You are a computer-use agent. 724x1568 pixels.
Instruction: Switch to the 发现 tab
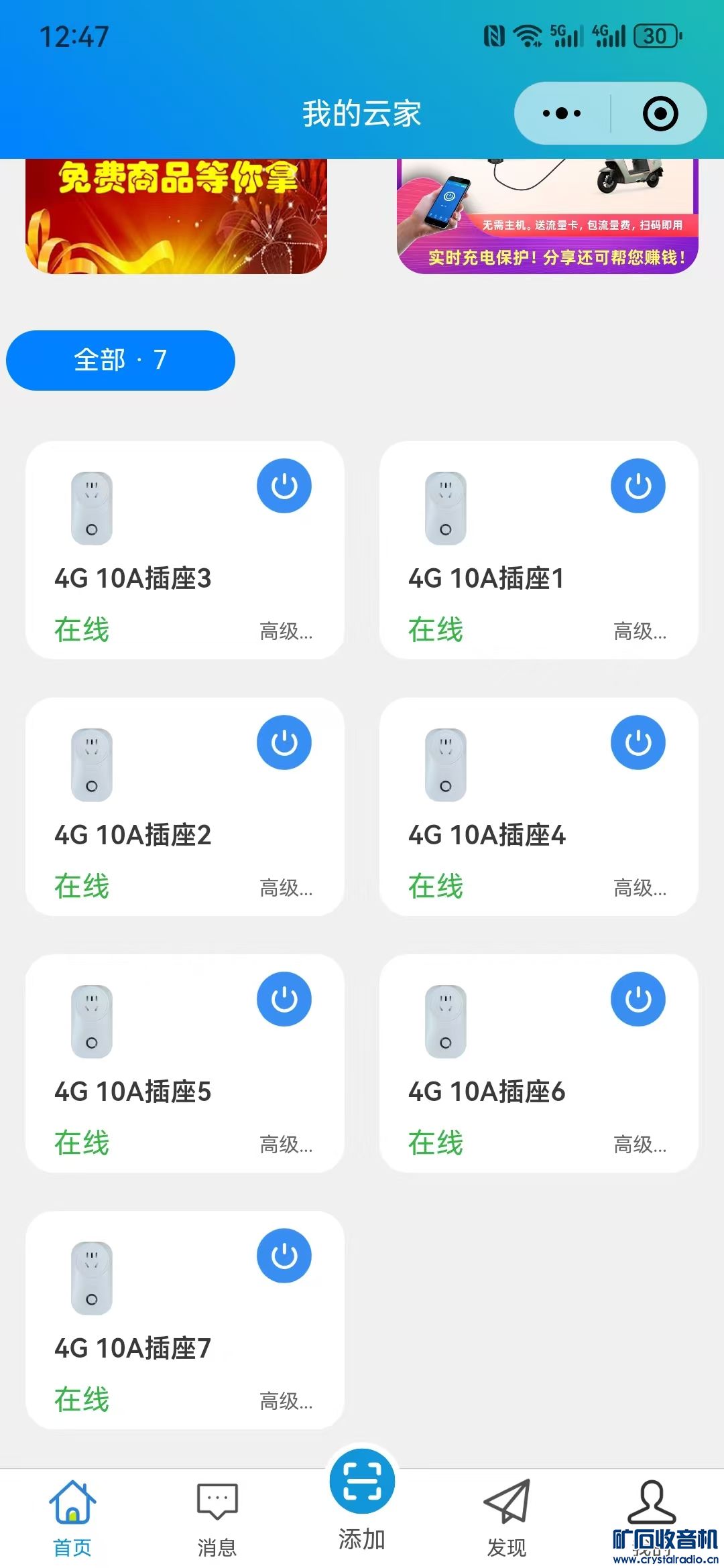[507, 1519]
